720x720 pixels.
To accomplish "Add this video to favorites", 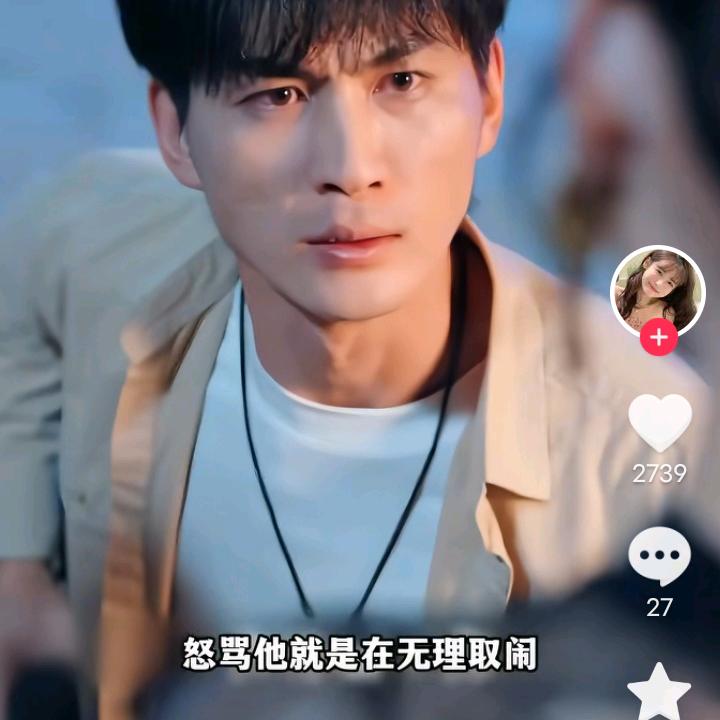I will click(x=659, y=693).
